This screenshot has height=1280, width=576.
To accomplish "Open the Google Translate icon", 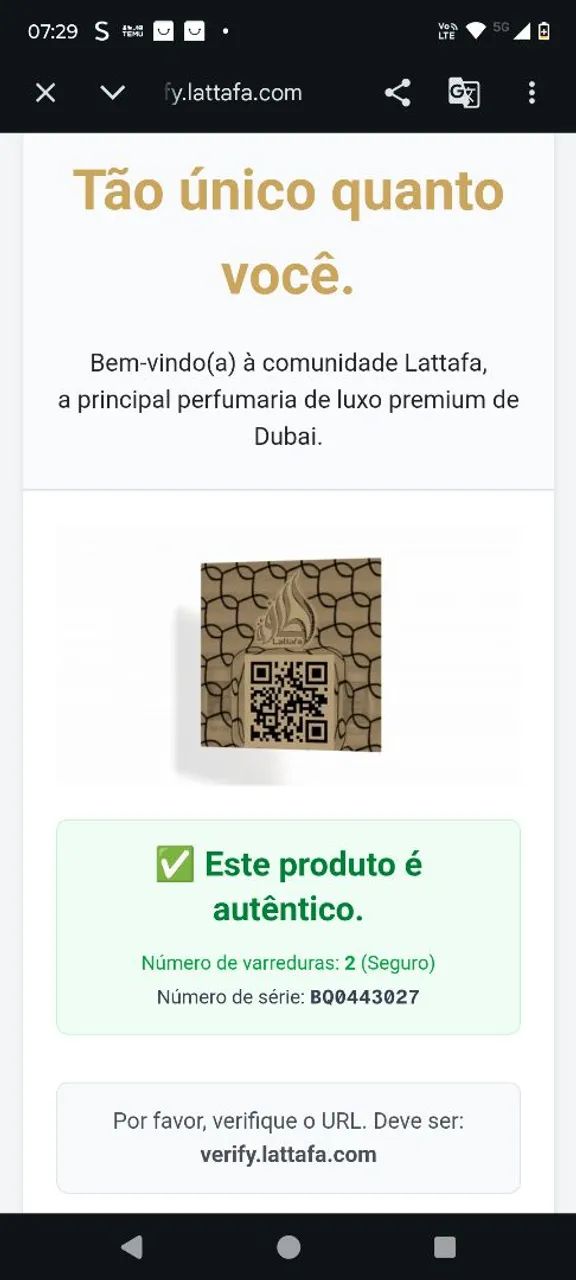I will (464, 93).
